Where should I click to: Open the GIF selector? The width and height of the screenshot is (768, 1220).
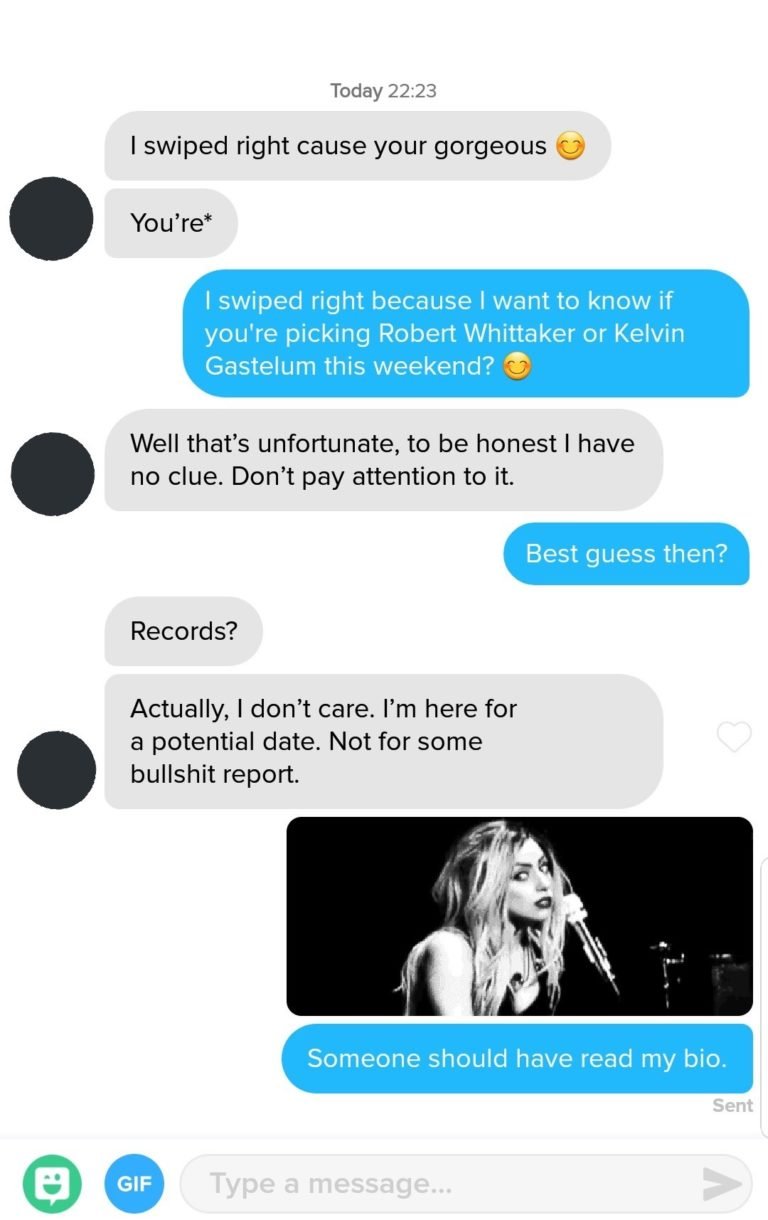point(134,1183)
